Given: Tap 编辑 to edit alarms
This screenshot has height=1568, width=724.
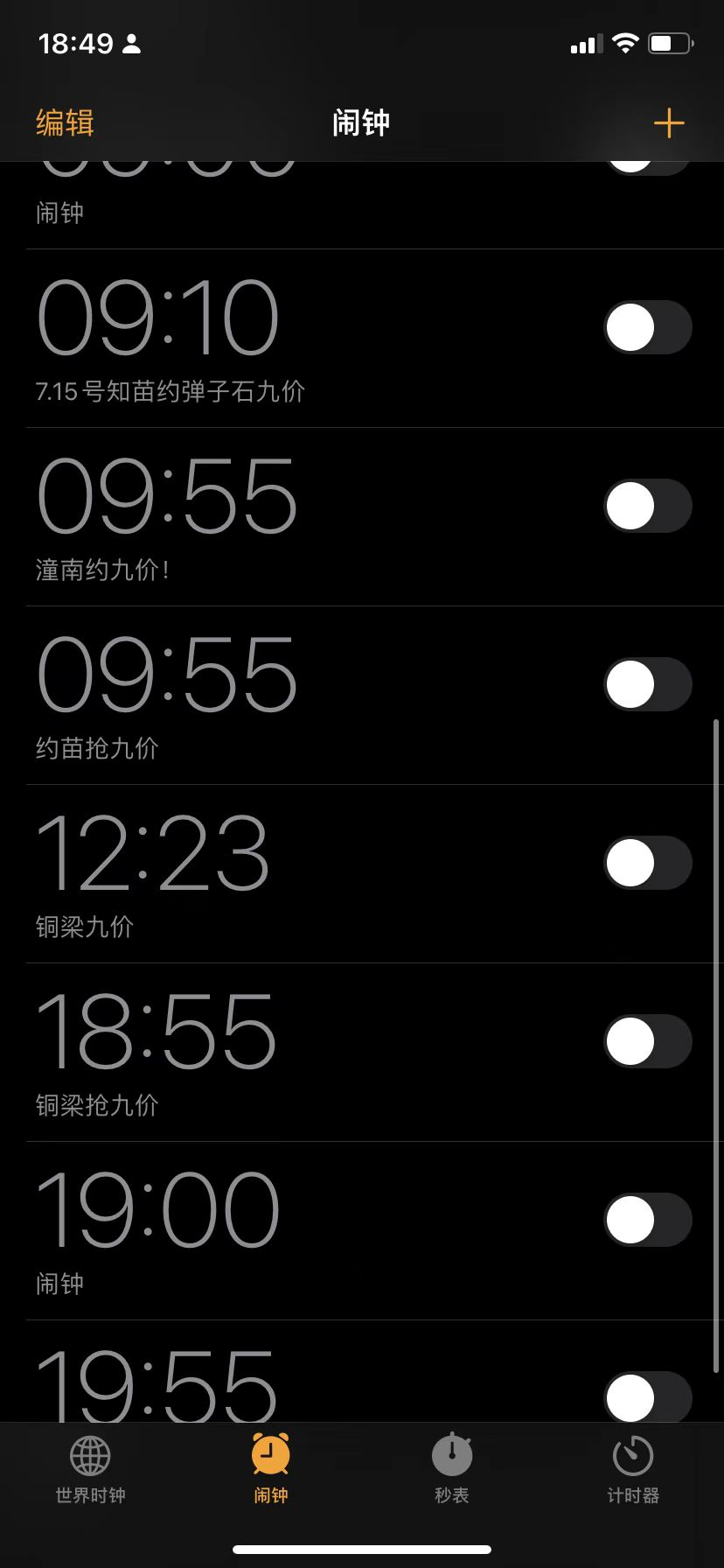Looking at the screenshot, I should [65, 122].
